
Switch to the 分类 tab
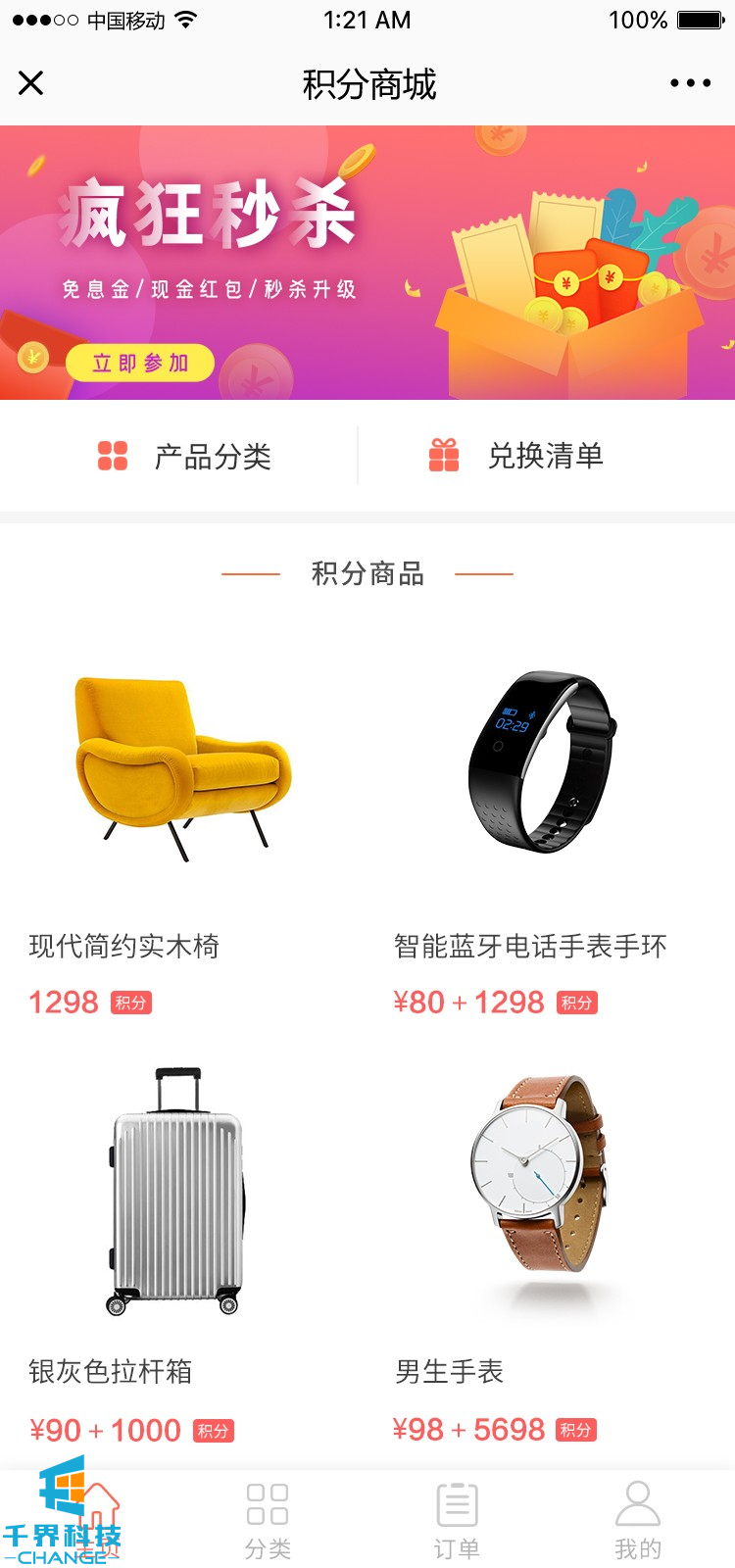[x=267, y=1521]
